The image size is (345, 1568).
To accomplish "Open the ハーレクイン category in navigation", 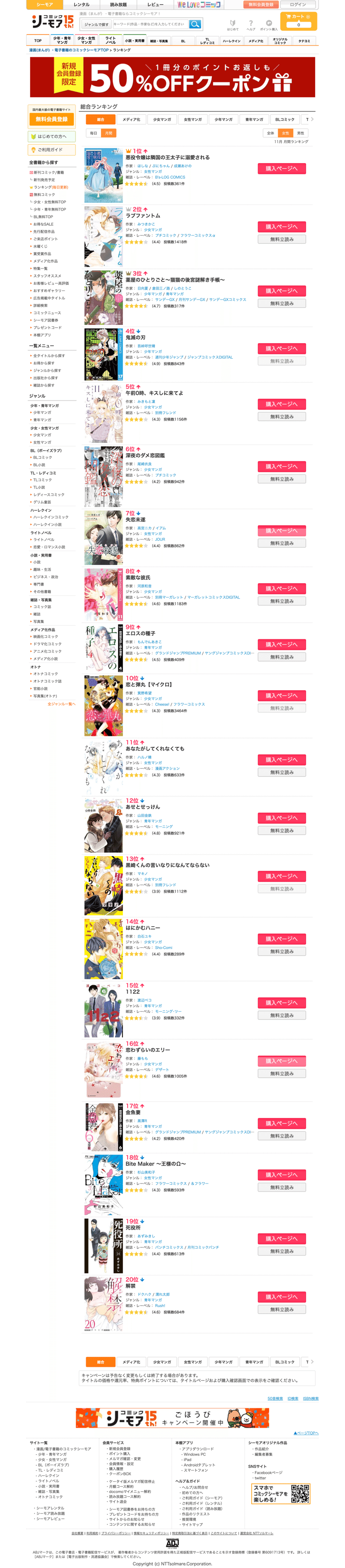I will click(231, 41).
